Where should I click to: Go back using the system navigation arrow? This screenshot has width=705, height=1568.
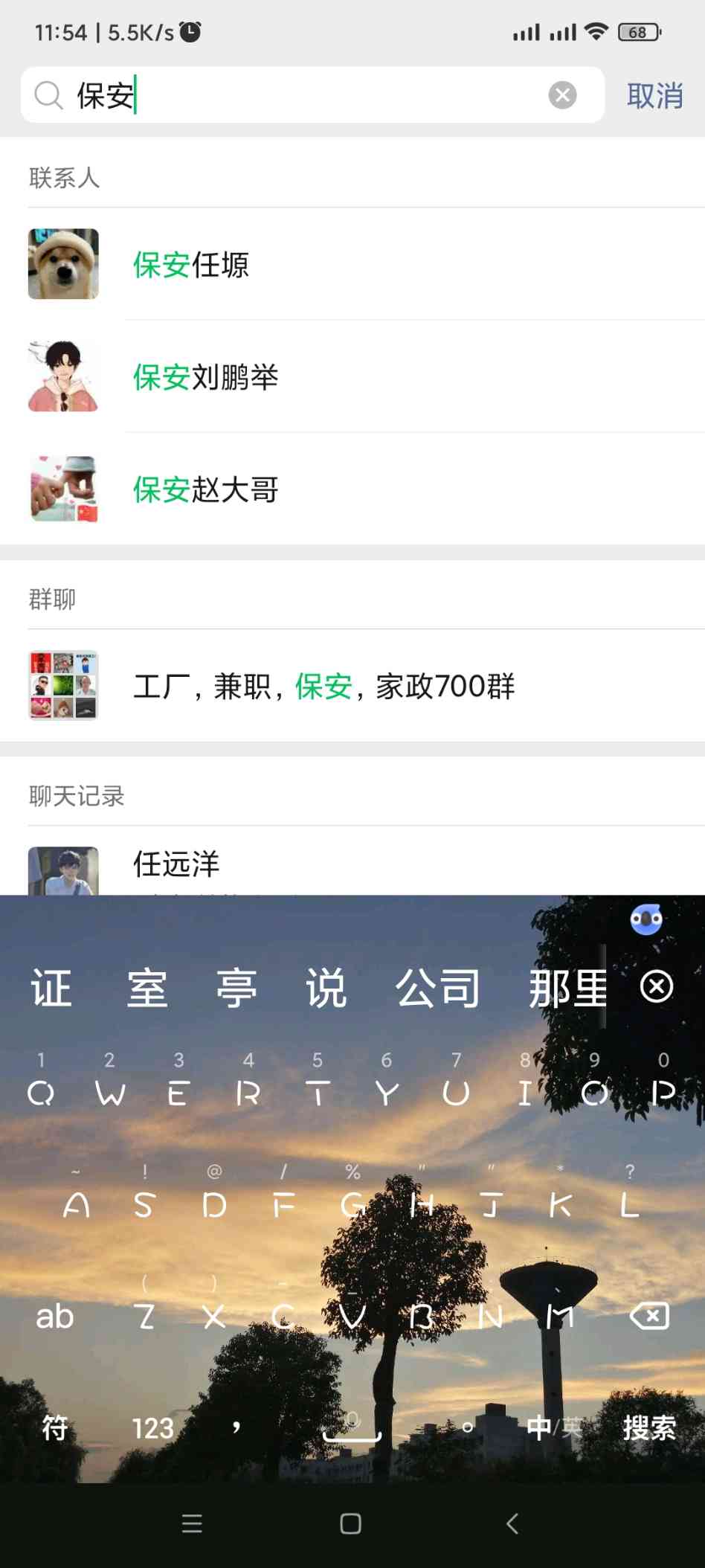512,1523
